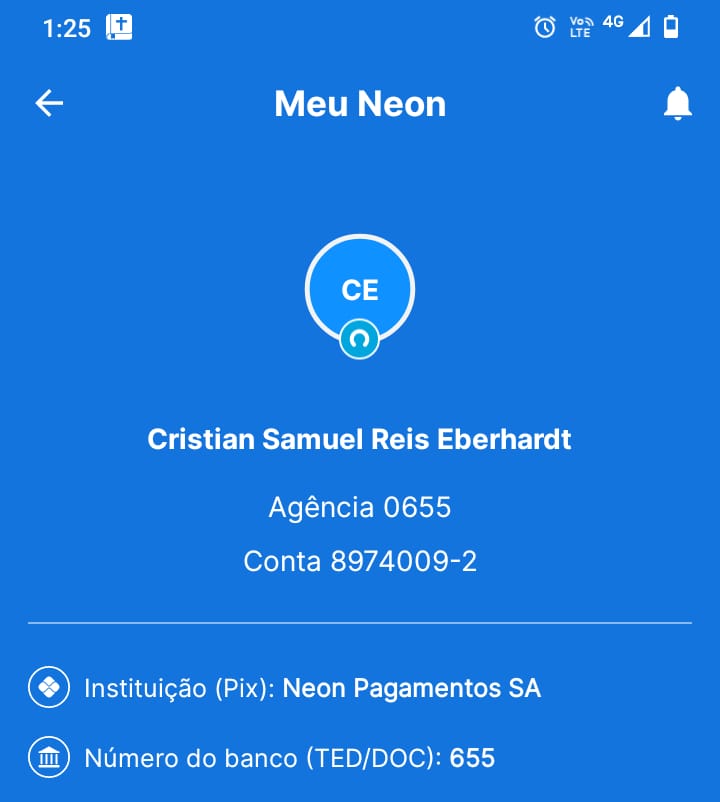Go back with the arrow icon
This screenshot has height=802, width=720.
(49, 103)
